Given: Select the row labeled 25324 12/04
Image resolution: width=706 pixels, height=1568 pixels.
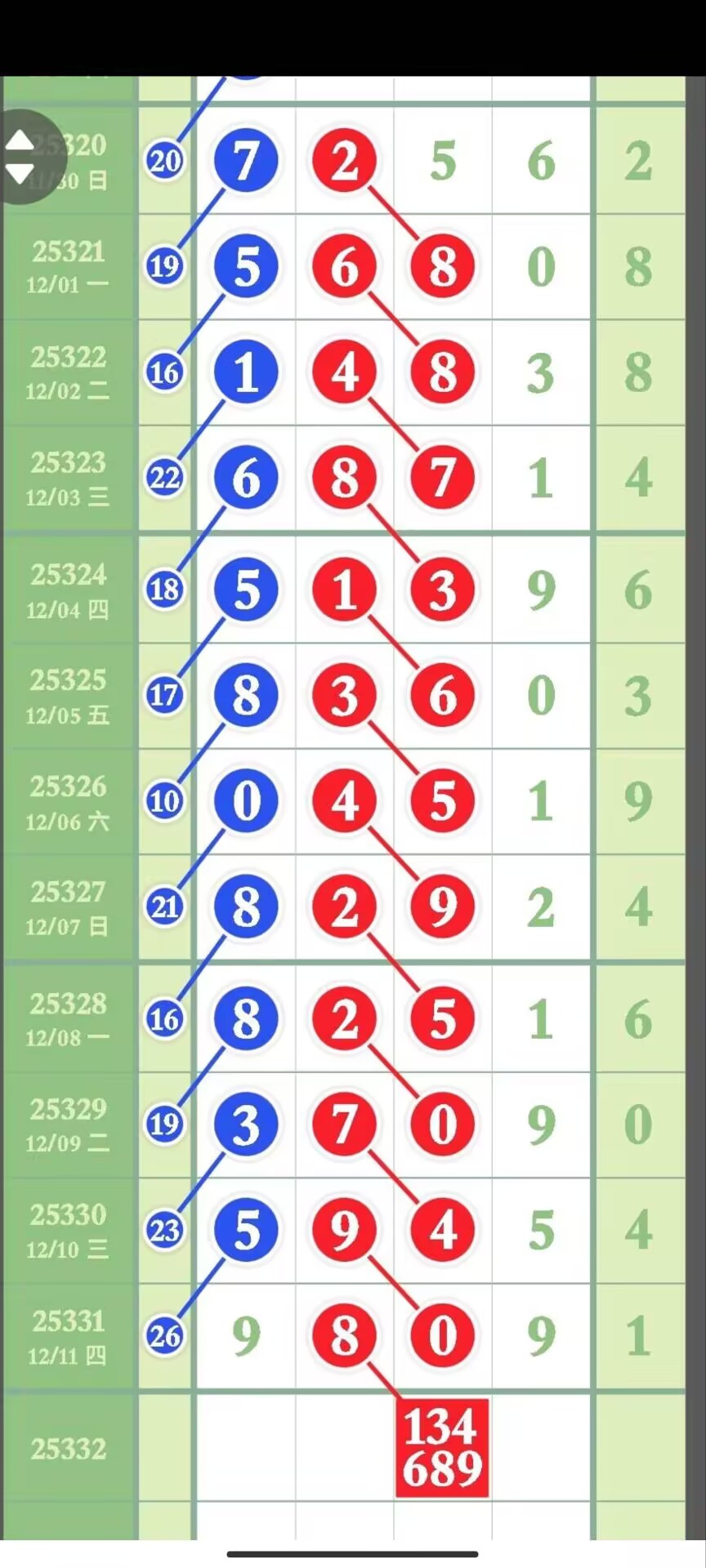Looking at the screenshot, I should [69, 590].
